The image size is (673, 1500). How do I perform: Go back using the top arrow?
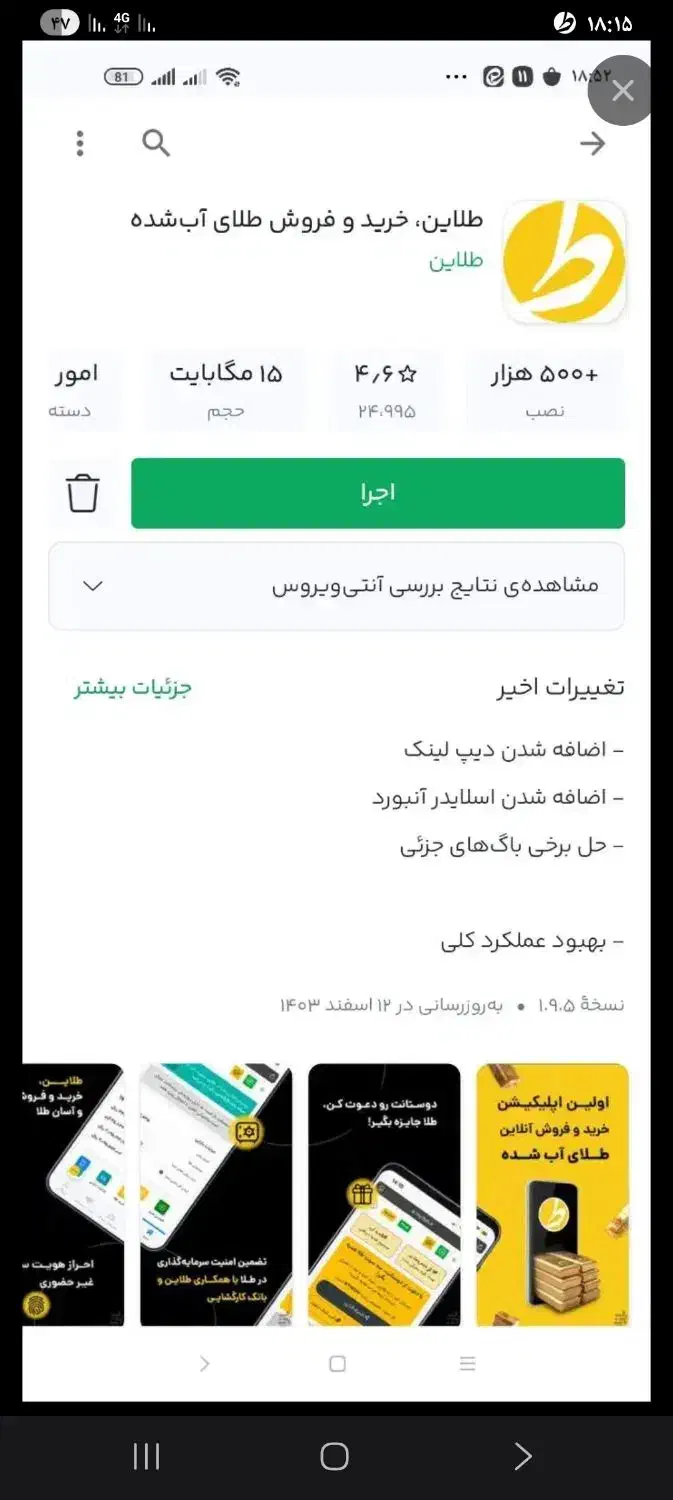click(593, 144)
